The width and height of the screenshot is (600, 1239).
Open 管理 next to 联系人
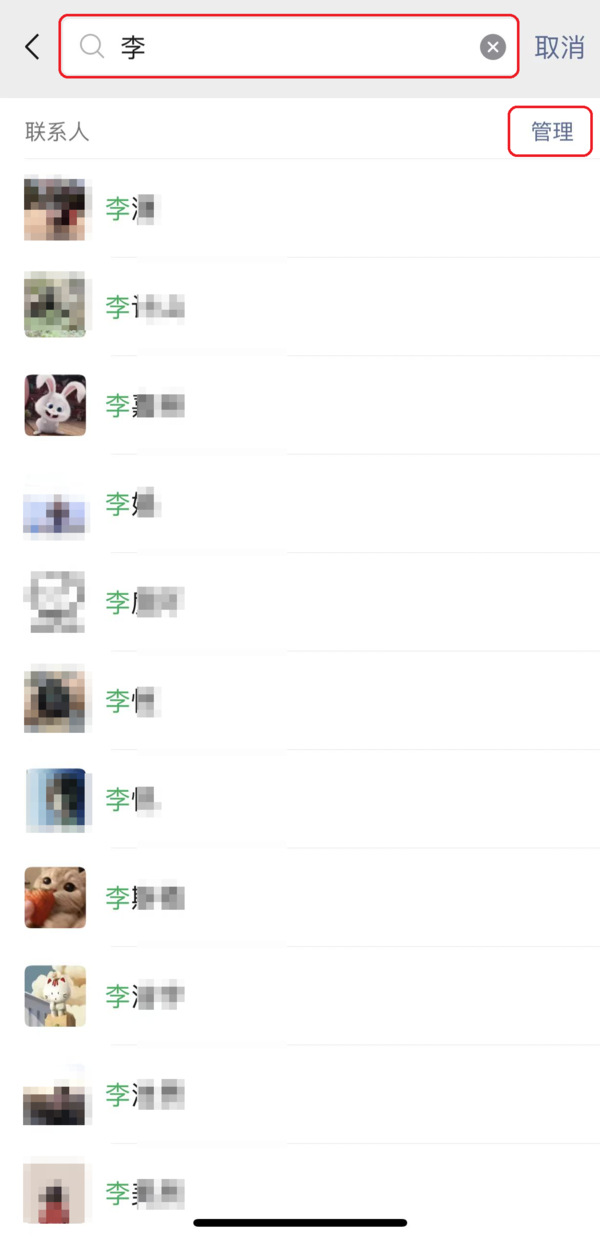pyautogui.click(x=551, y=132)
